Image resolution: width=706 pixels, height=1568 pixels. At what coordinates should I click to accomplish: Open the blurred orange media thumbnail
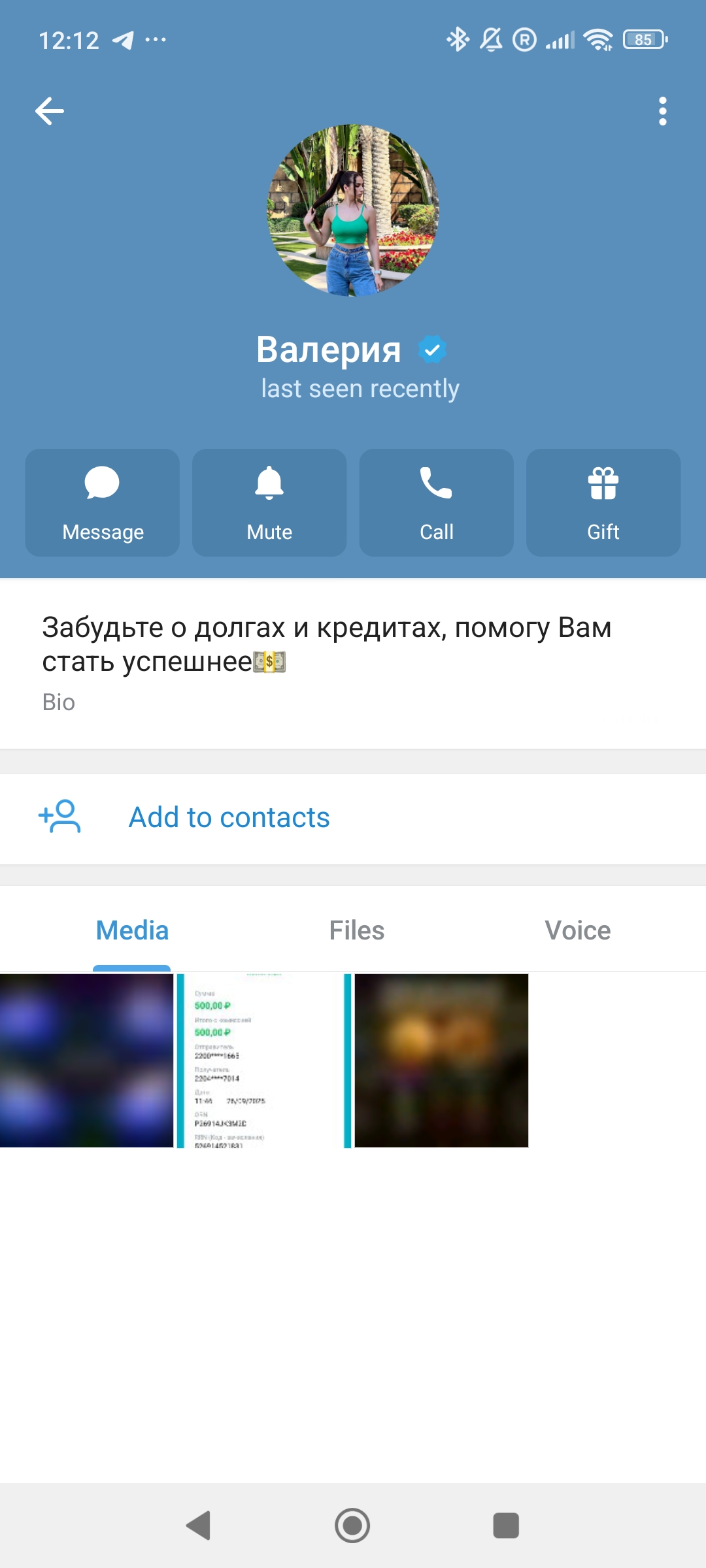point(441,1060)
